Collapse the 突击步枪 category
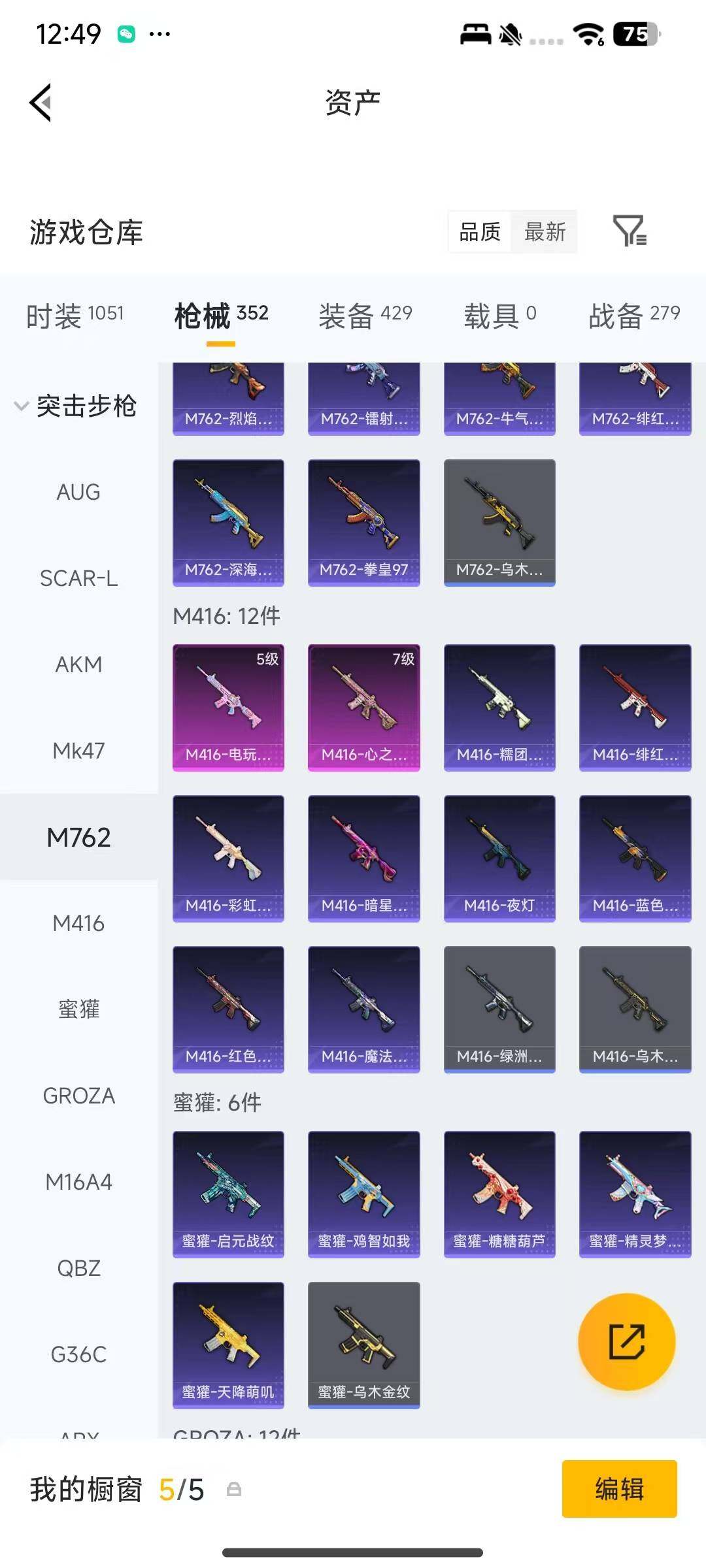The width and height of the screenshot is (706, 1568). tap(75, 406)
